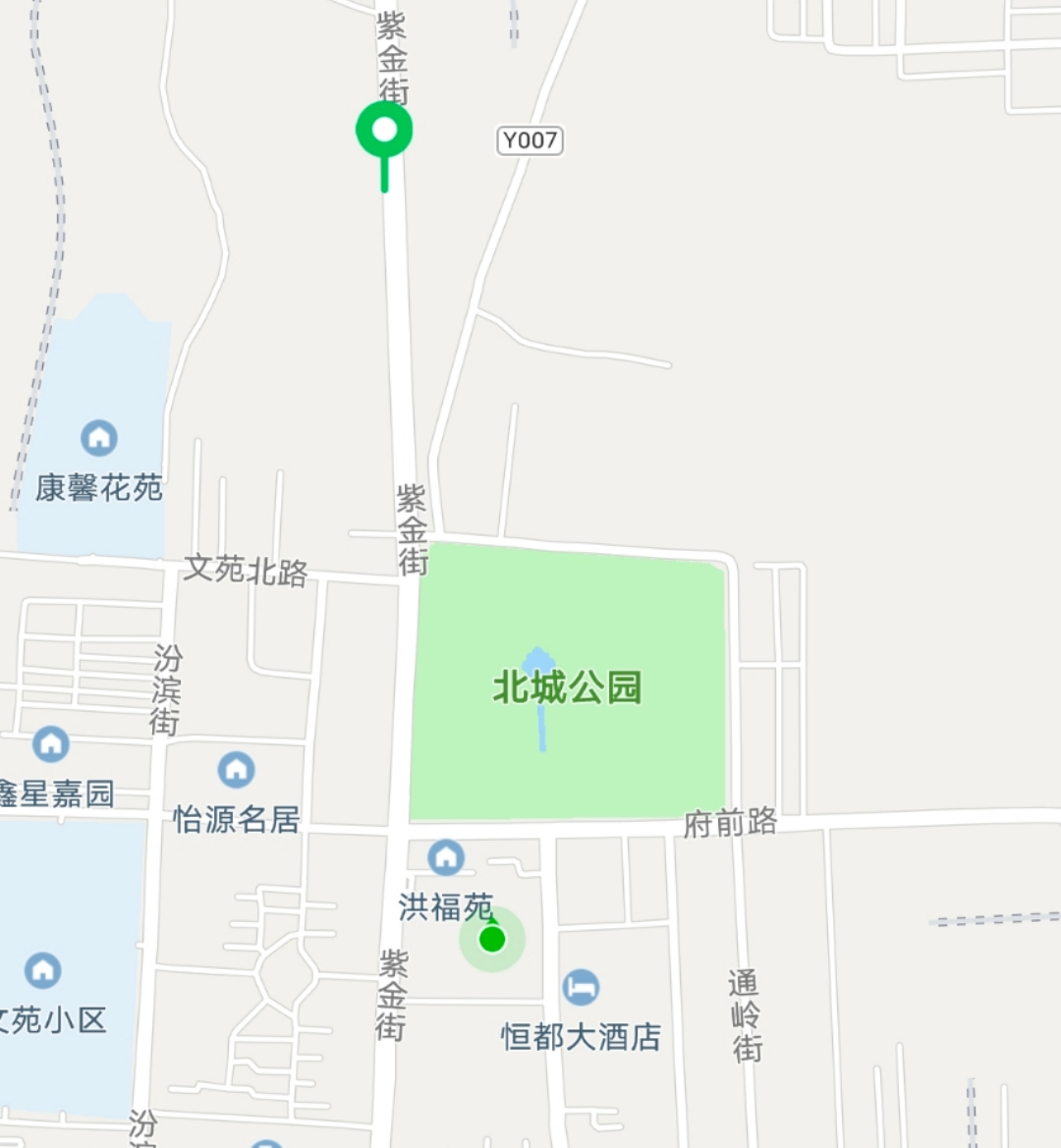Open the 鑫星嘉园 marker

pyautogui.click(x=50, y=744)
